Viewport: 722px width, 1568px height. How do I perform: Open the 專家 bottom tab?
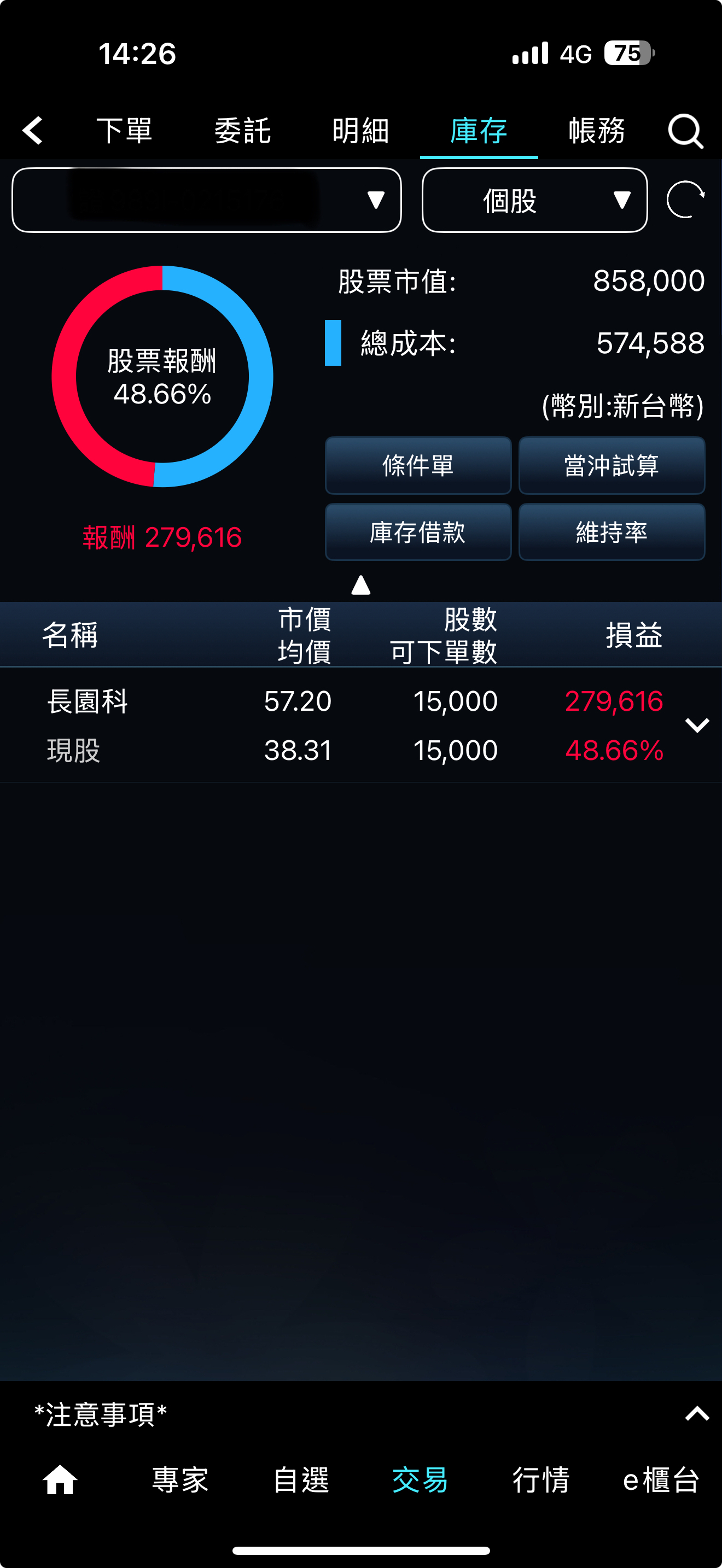(x=180, y=1479)
